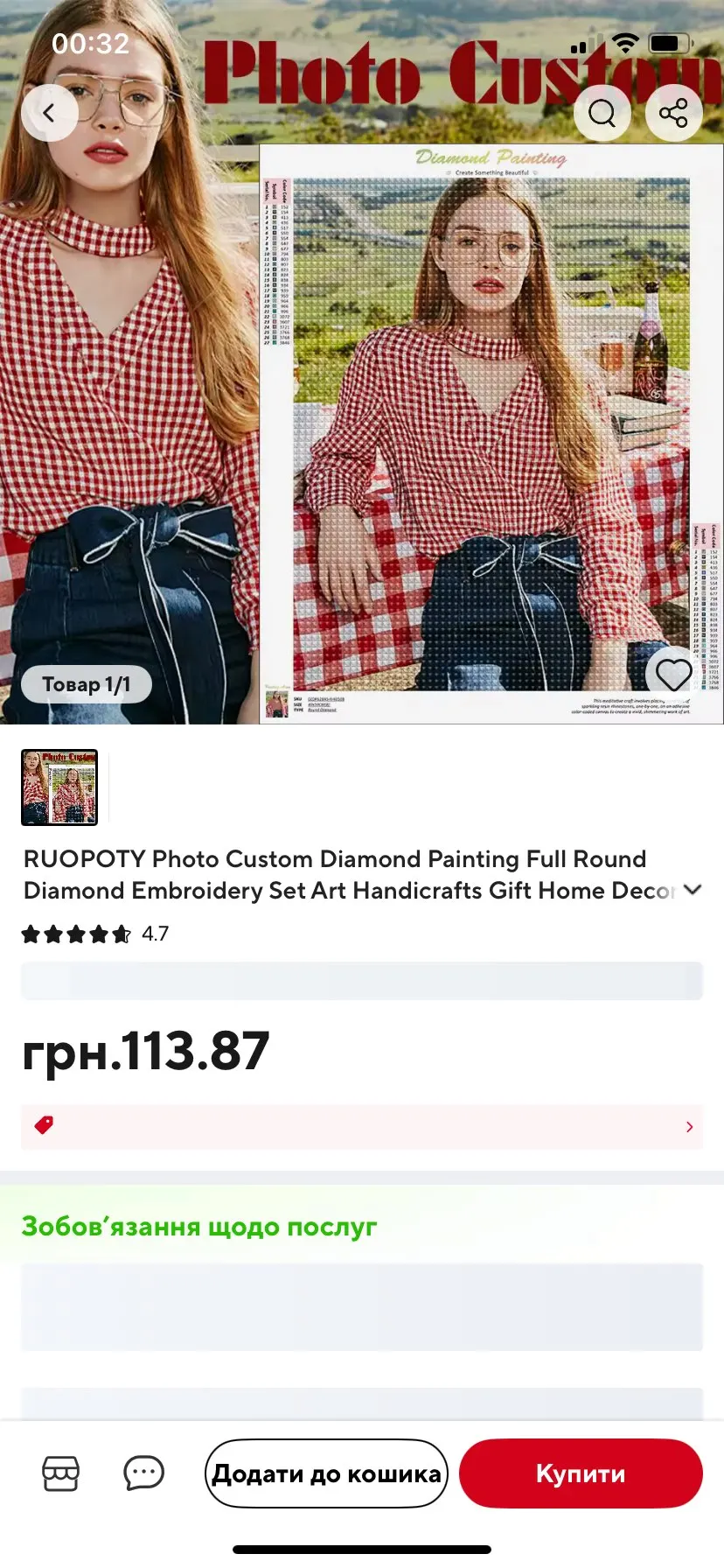Viewport: 724px width, 1568px height.
Task: Select the product image thumbnail
Action: [x=59, y=787]
